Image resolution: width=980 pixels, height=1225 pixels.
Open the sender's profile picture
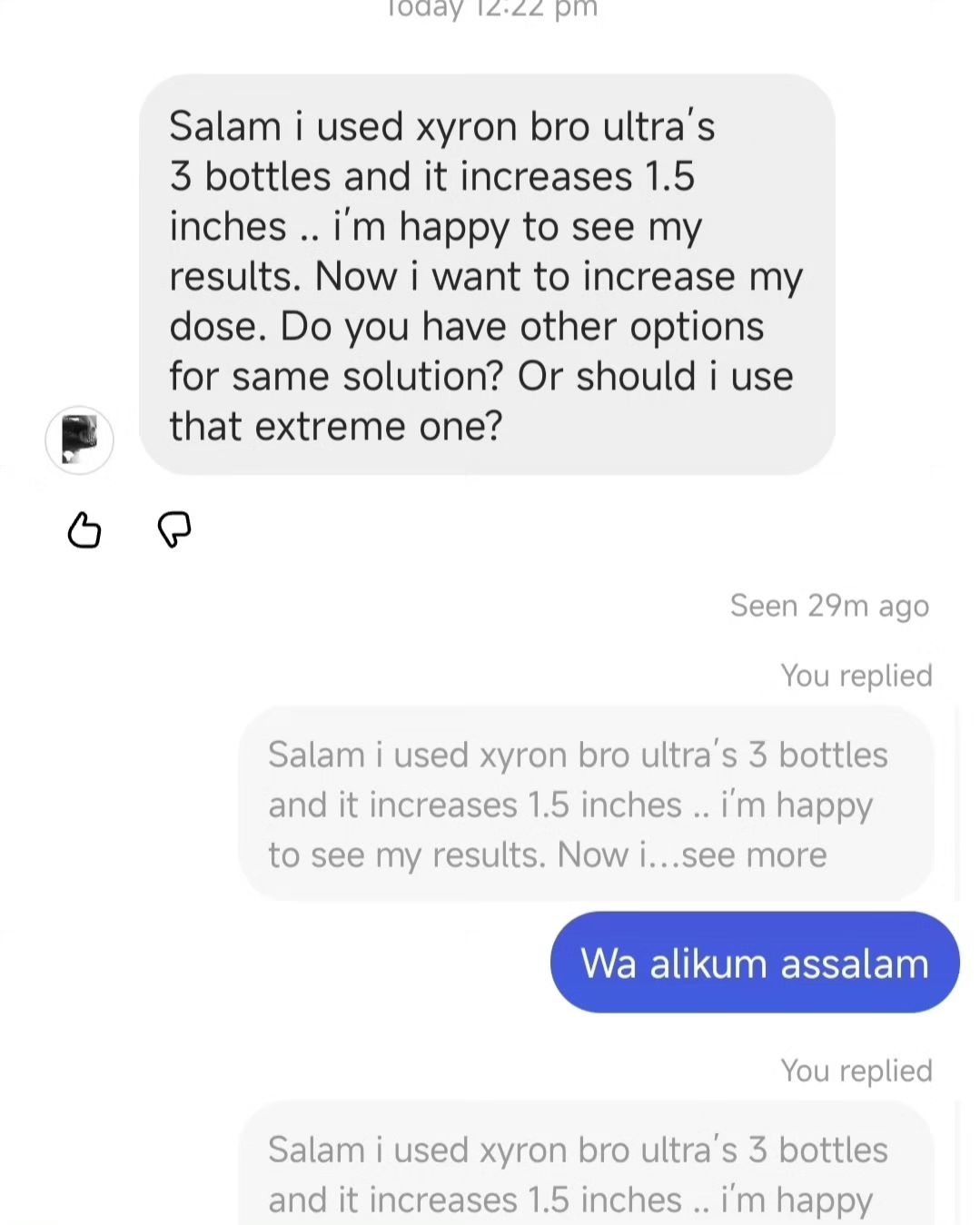pyautogui.click(x=80, y=440)
